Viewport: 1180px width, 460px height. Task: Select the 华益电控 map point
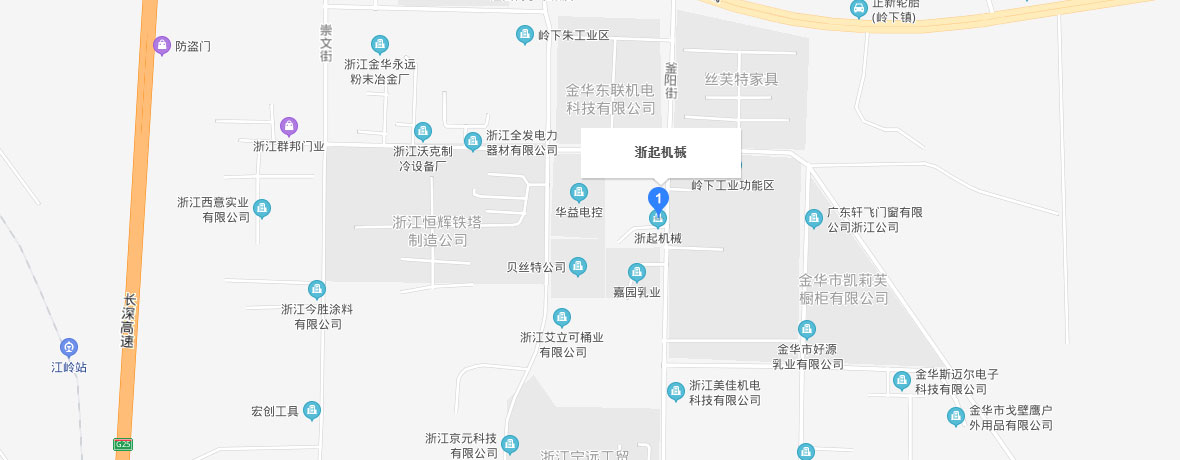pos(578,192)
